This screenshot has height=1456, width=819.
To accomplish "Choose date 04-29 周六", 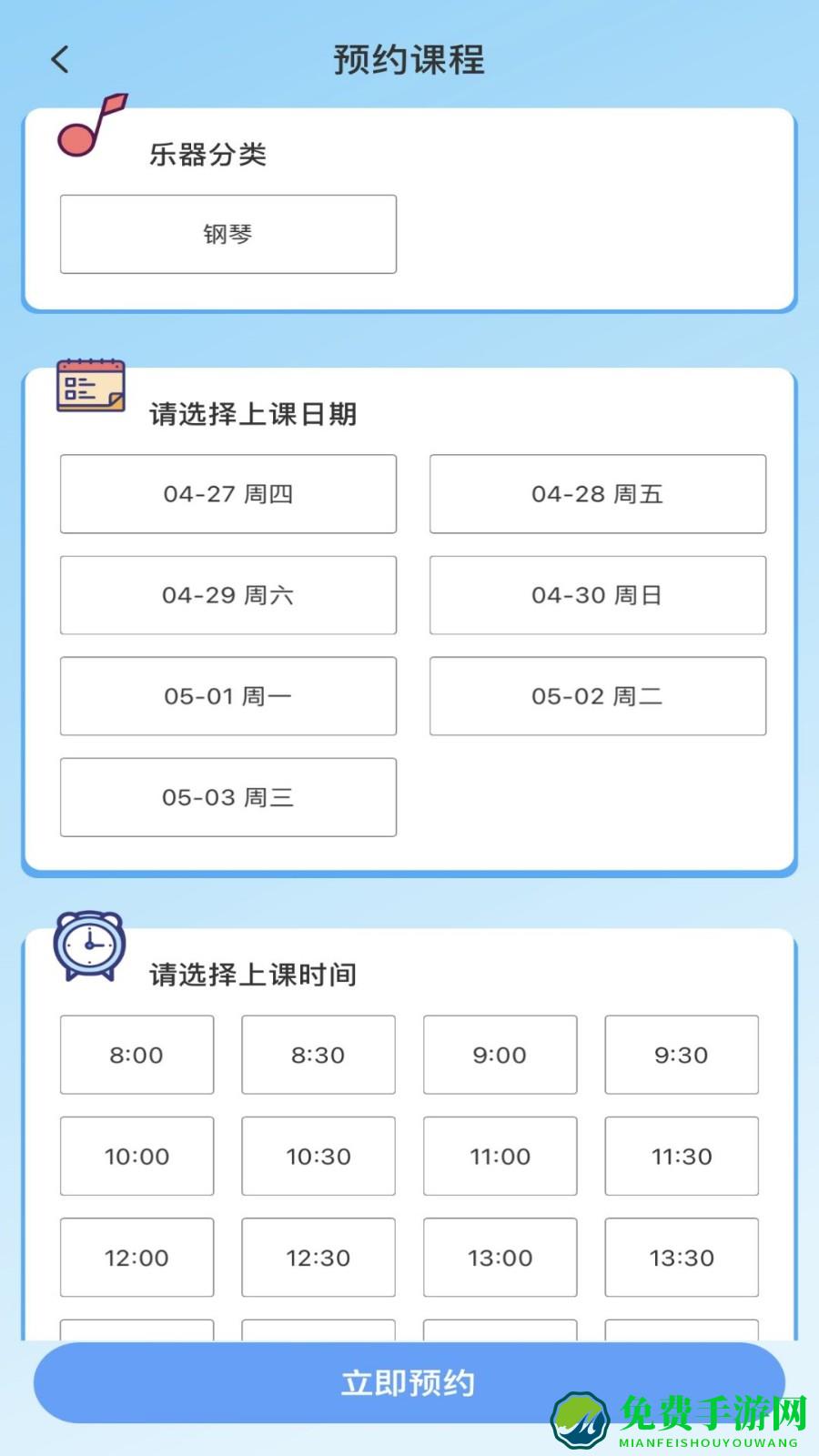I will point(227,595).
